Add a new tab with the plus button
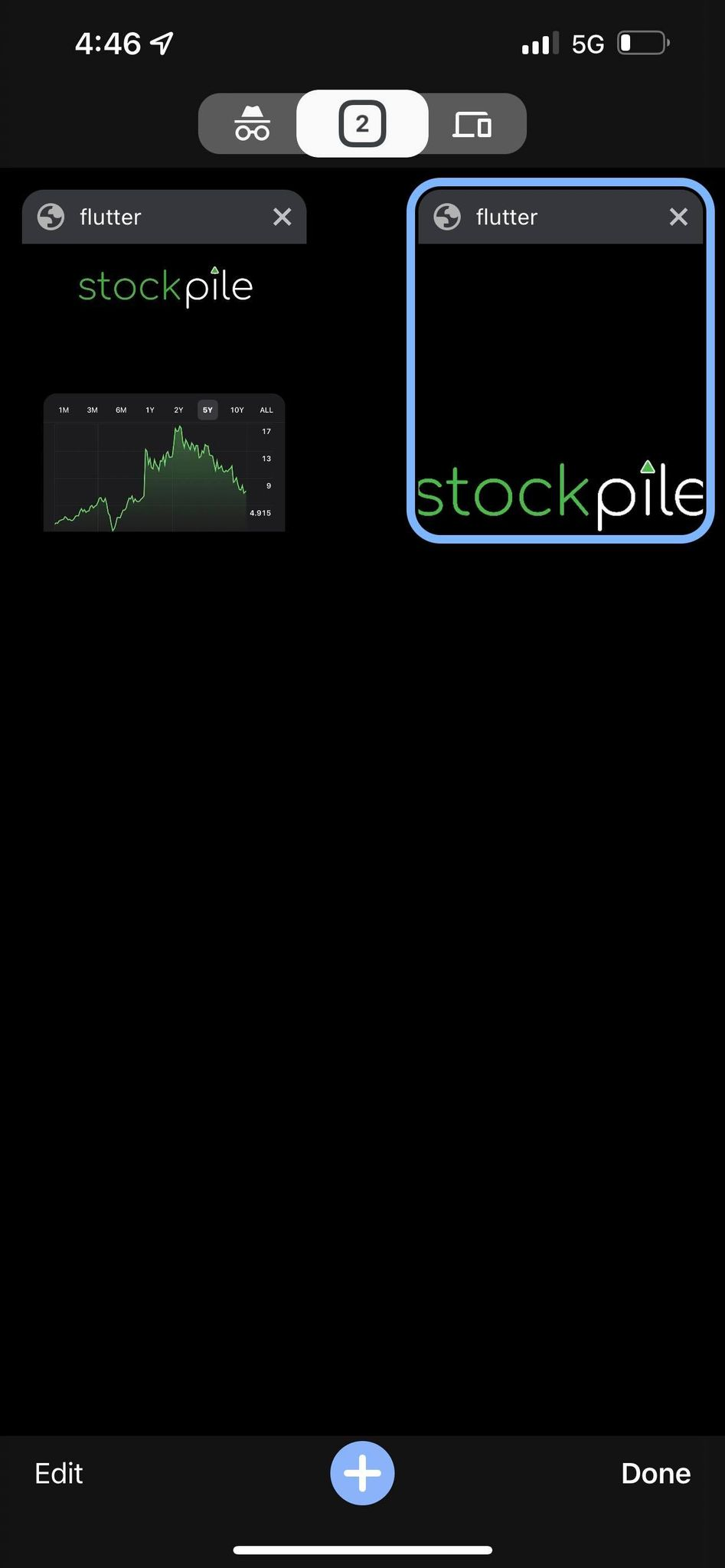 362,1473
